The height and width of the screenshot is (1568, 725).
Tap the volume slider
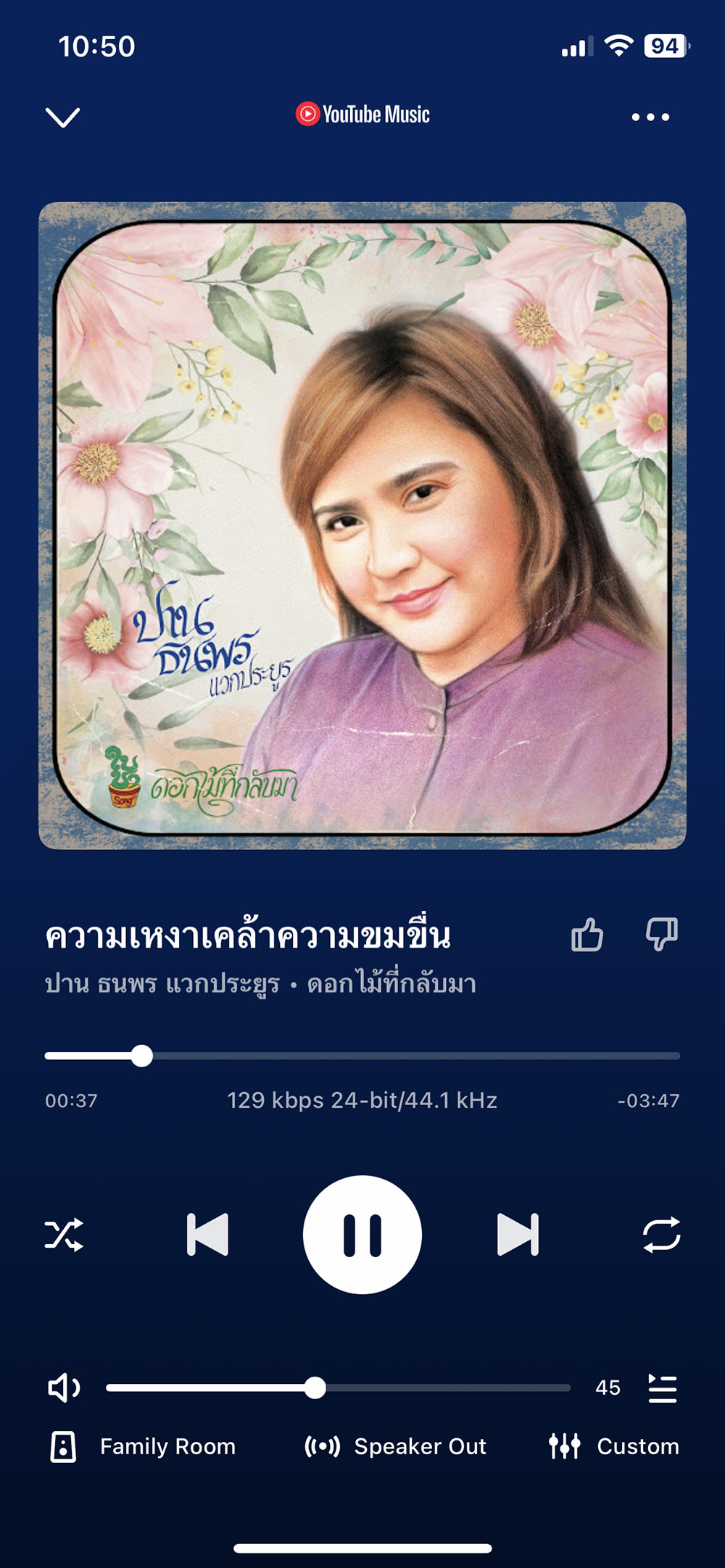[338, 1388]
